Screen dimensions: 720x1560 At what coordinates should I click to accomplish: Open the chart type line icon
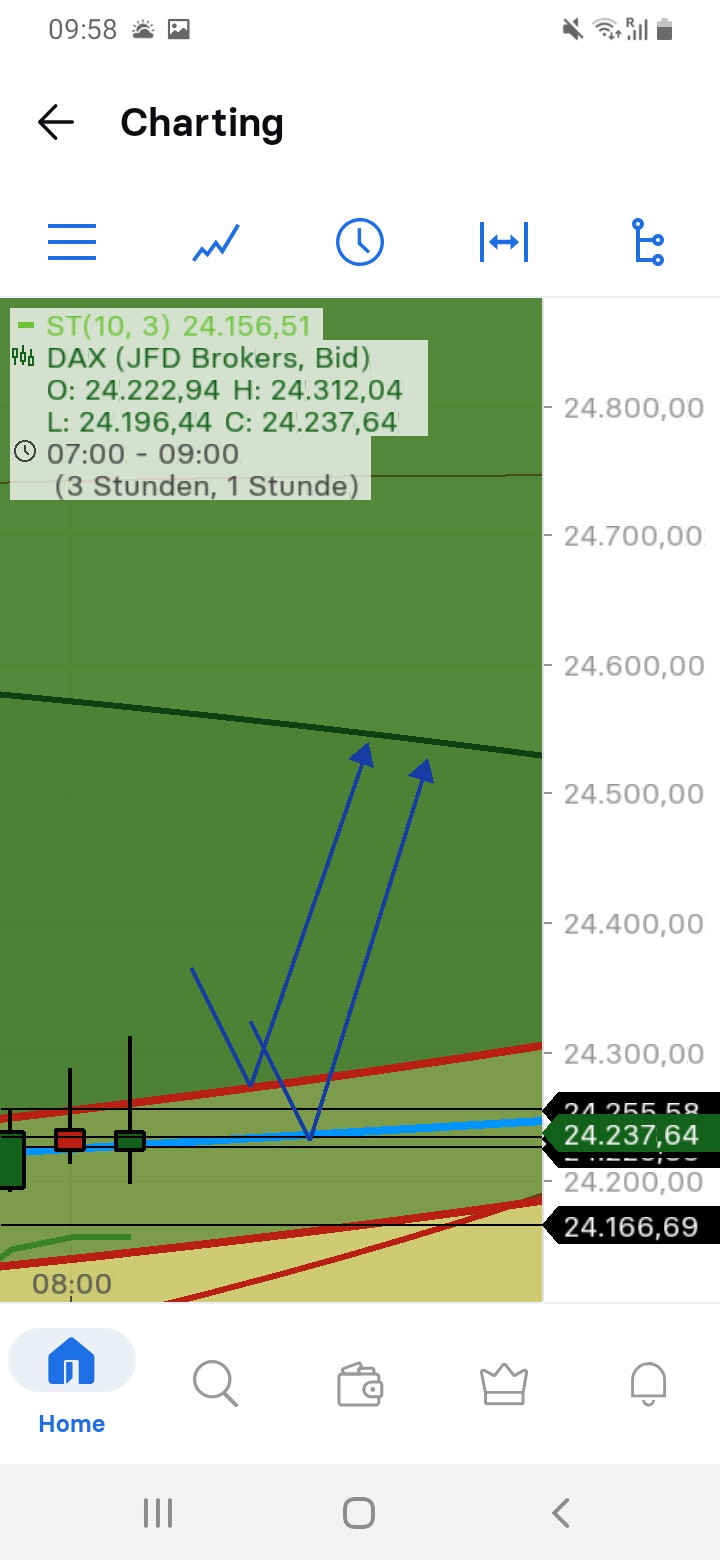[x=216, y=242]
